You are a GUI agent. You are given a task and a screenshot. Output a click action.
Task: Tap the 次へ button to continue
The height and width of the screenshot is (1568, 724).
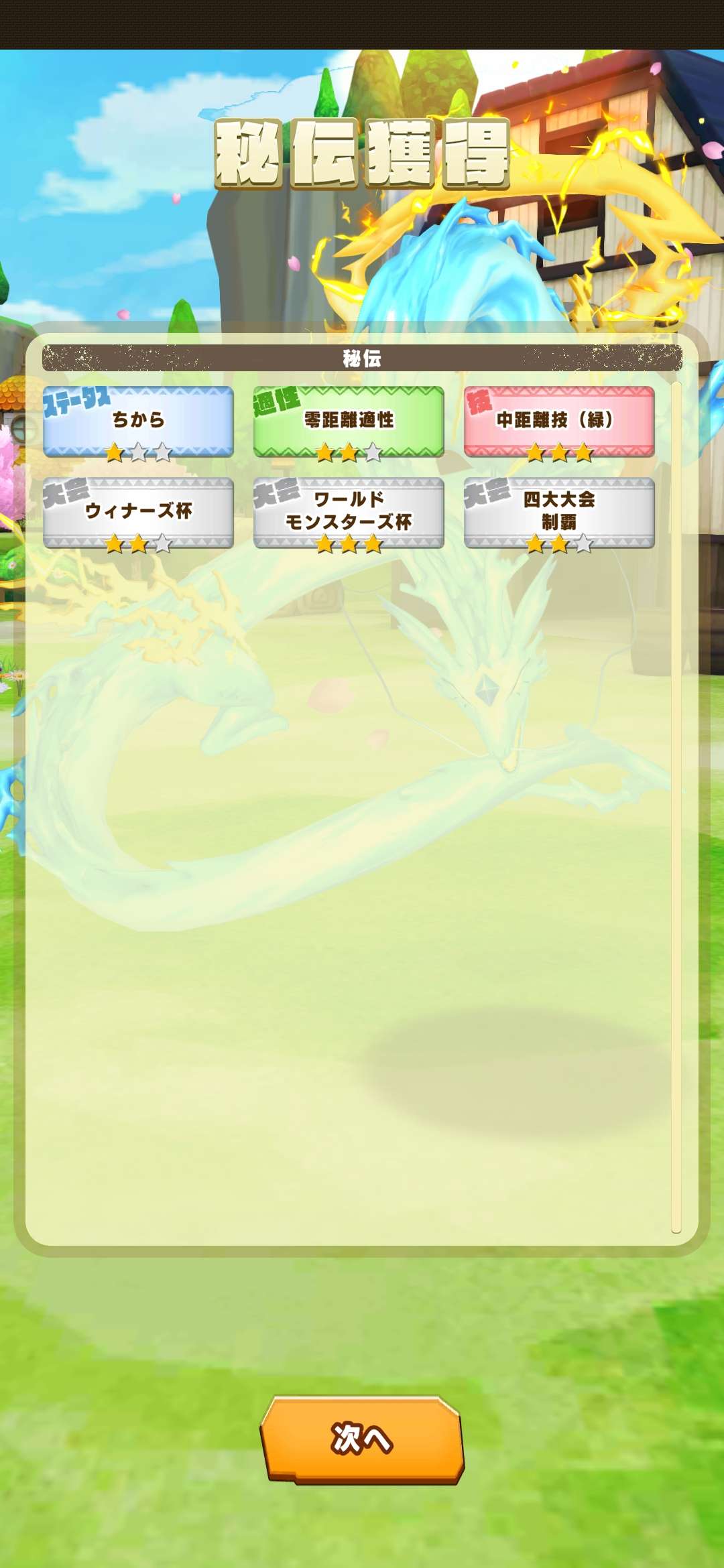[x=362, y=1439]
